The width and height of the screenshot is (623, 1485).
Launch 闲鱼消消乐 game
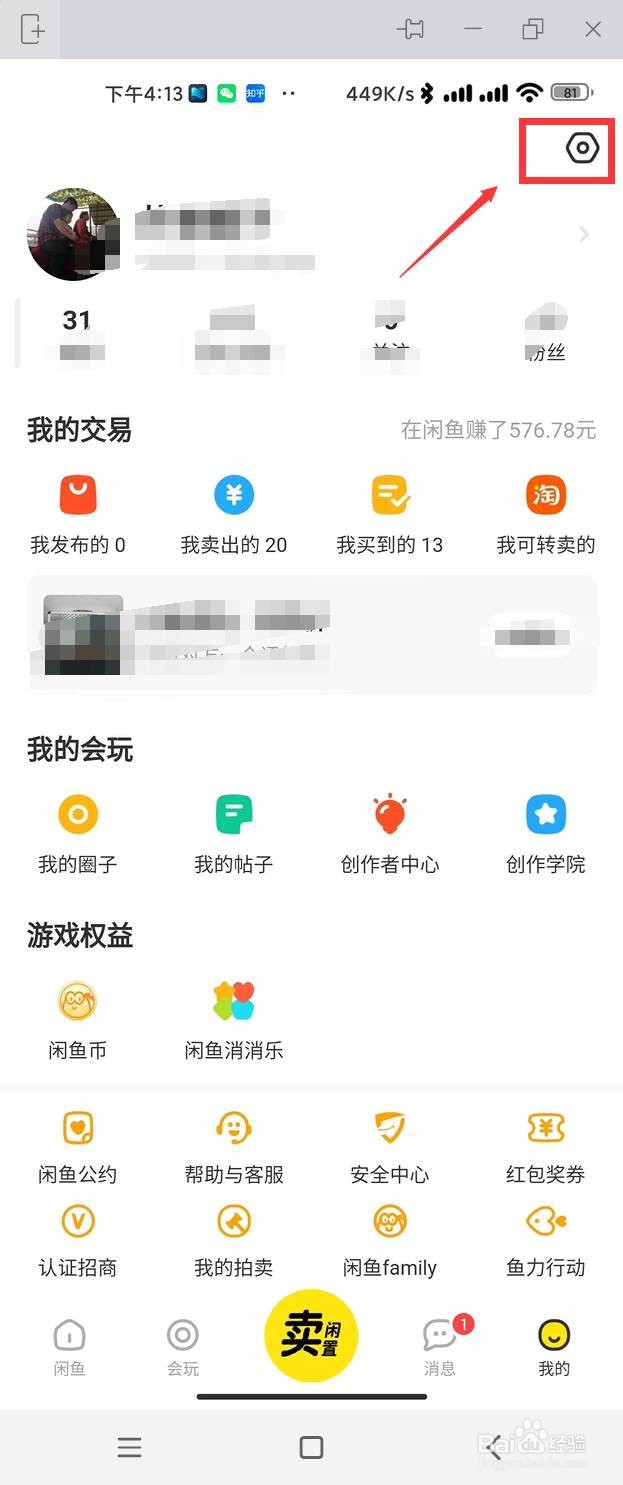pos(234,1020)
